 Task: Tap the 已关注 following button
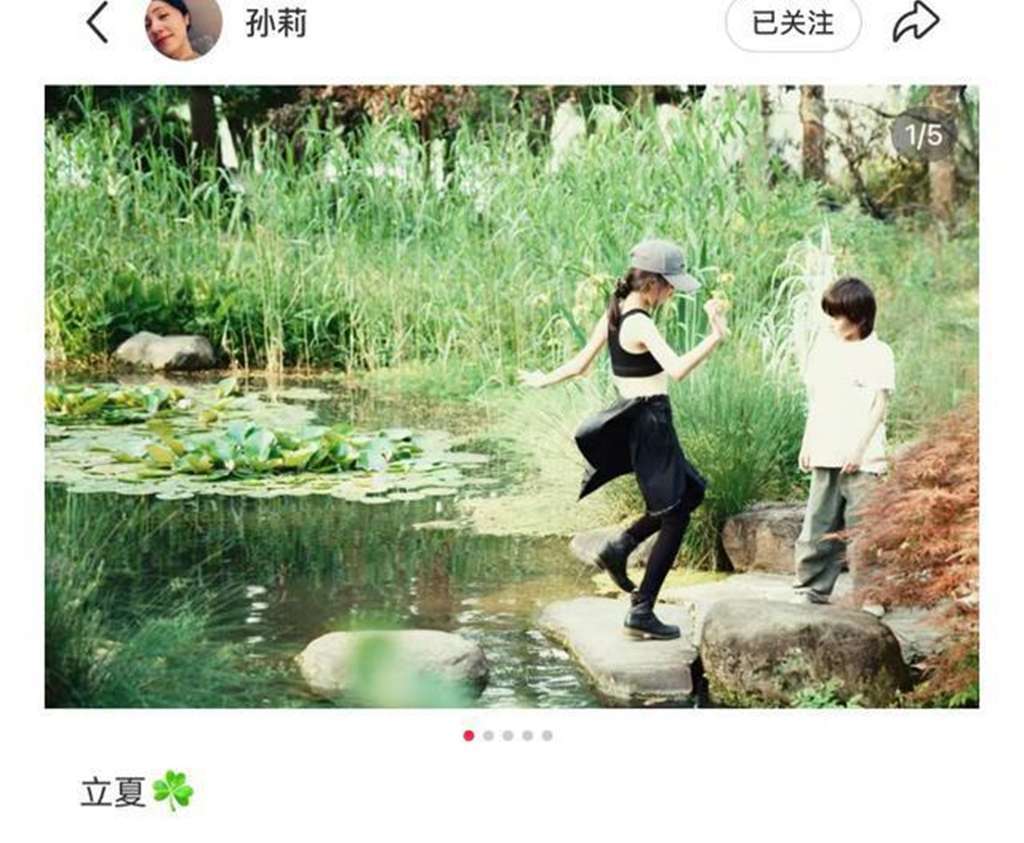[x=793, y=23]
